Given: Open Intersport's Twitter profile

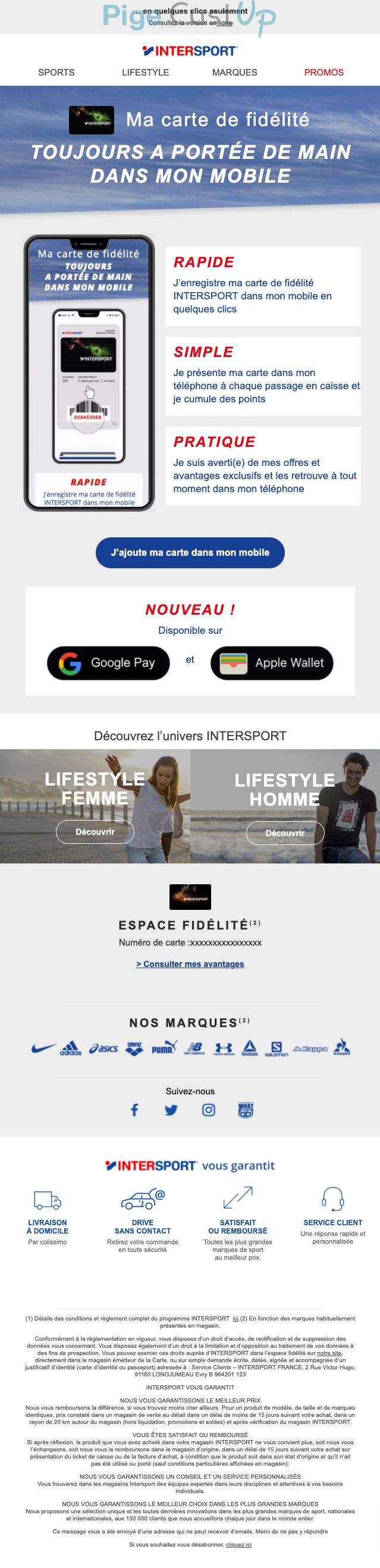Looking at the screenshot, I should (x=171, y=1110).
